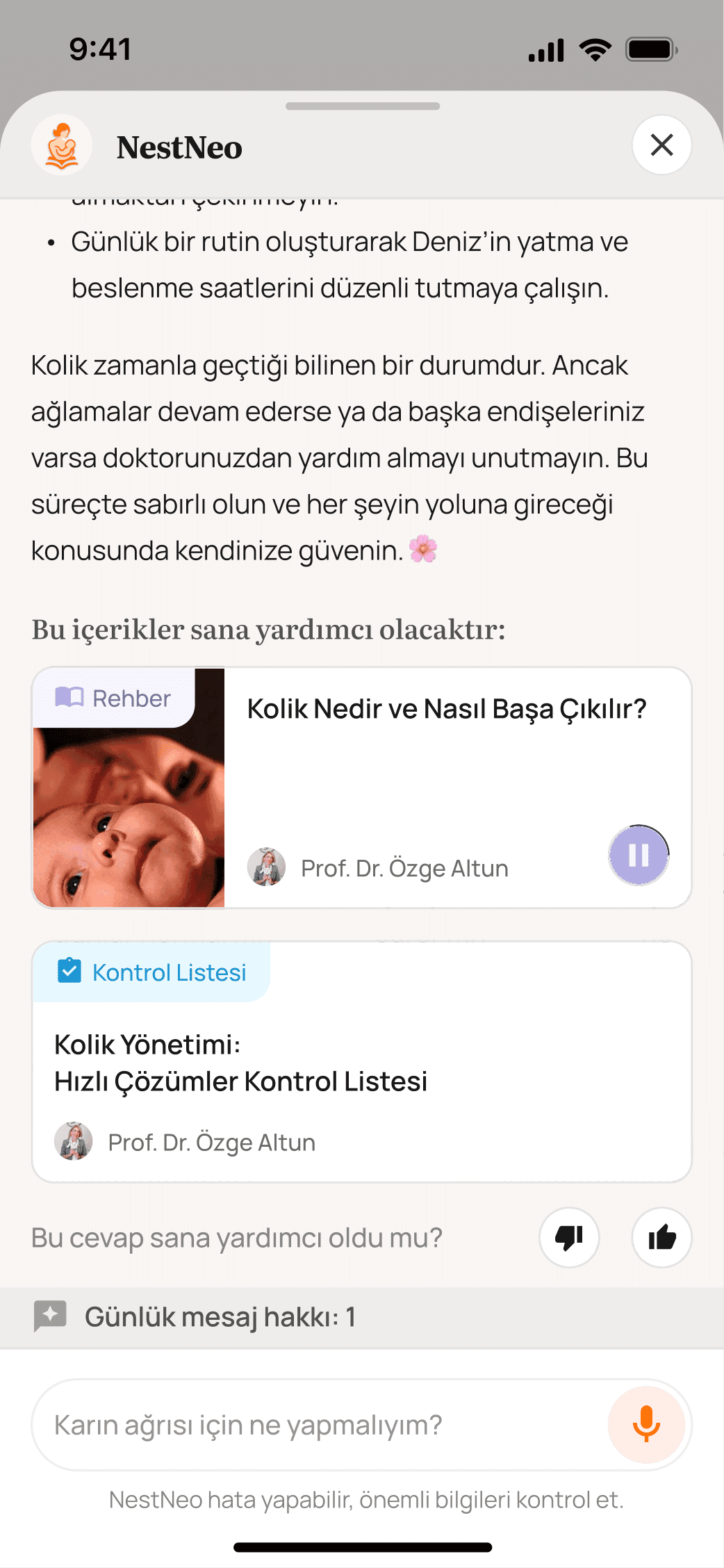Mark the answer as not helpful
Image resolution: width=724 pixels, height=1568 pixels.
569,1238
